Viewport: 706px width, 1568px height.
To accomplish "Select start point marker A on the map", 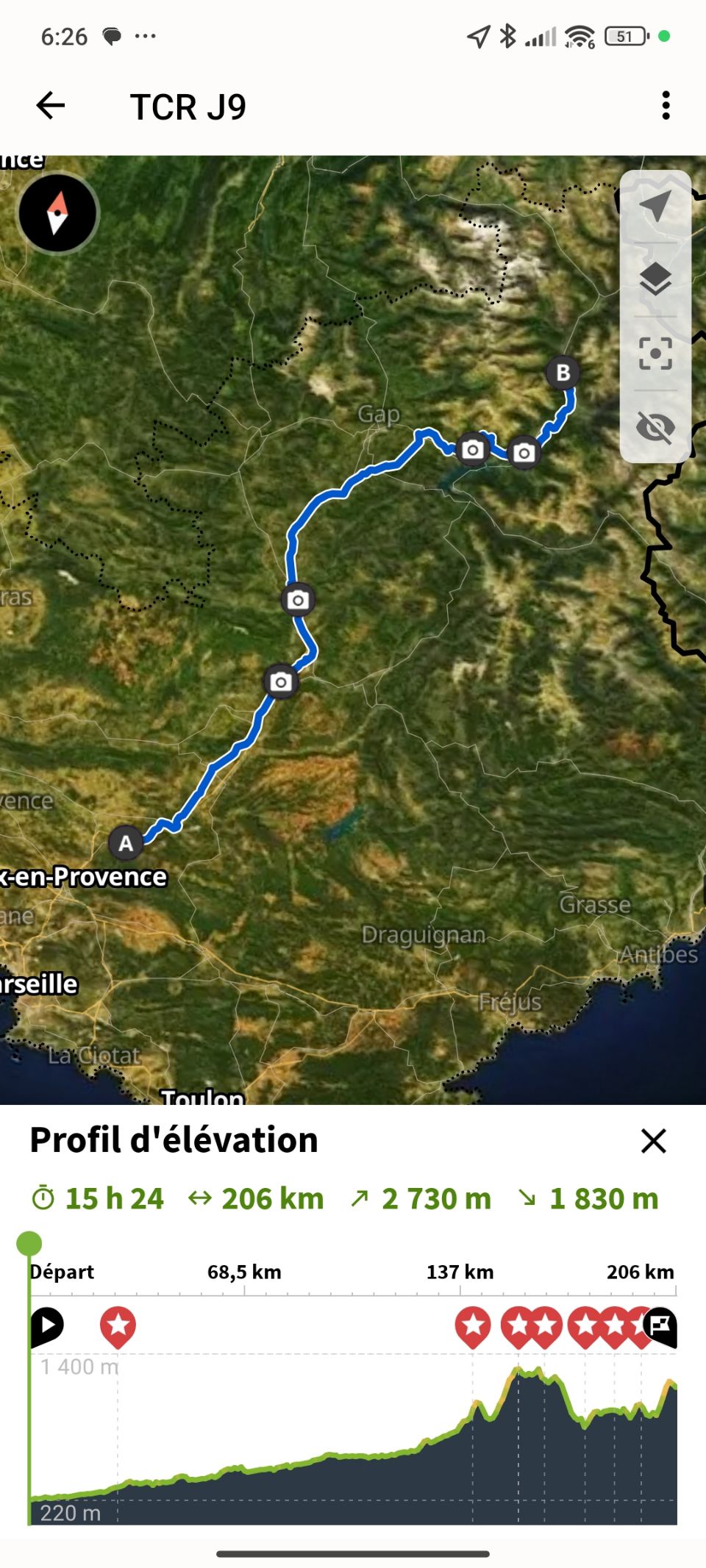I will (x=126, y=842).
